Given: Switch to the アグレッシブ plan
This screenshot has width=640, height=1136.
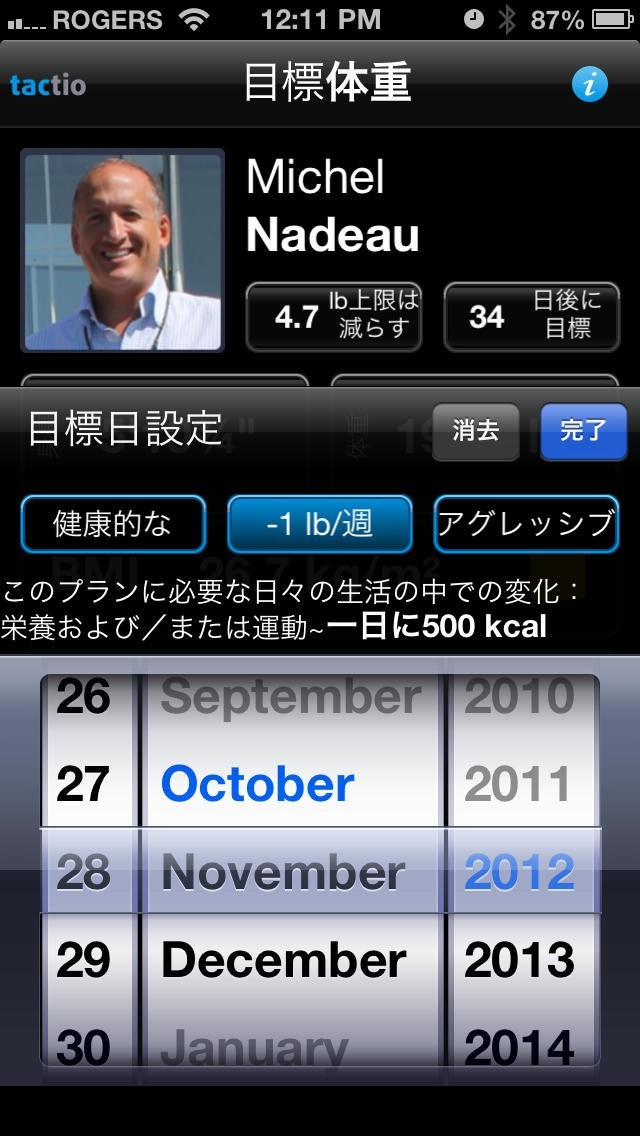Looking at the screenshot, I should coord(526,524).
